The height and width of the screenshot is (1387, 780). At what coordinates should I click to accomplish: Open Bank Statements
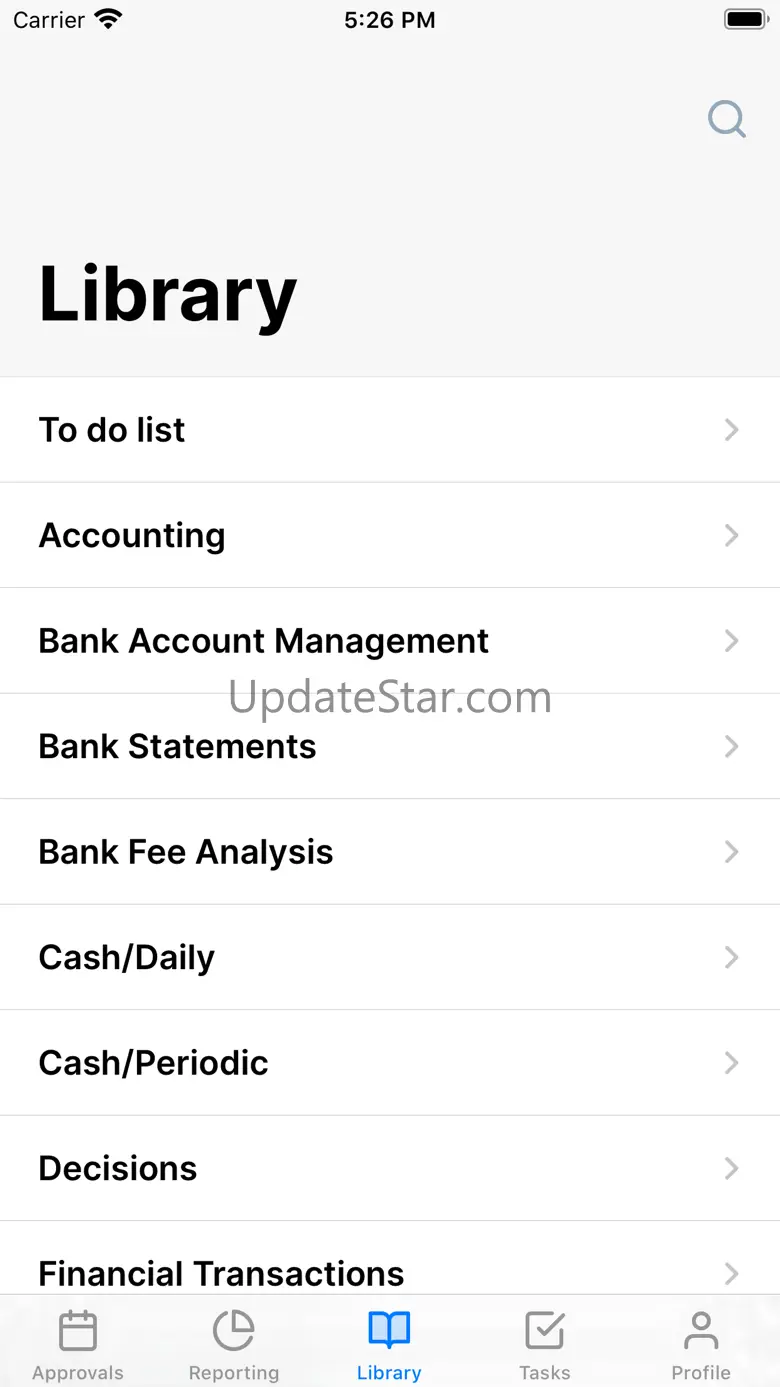tap(389, 747)
